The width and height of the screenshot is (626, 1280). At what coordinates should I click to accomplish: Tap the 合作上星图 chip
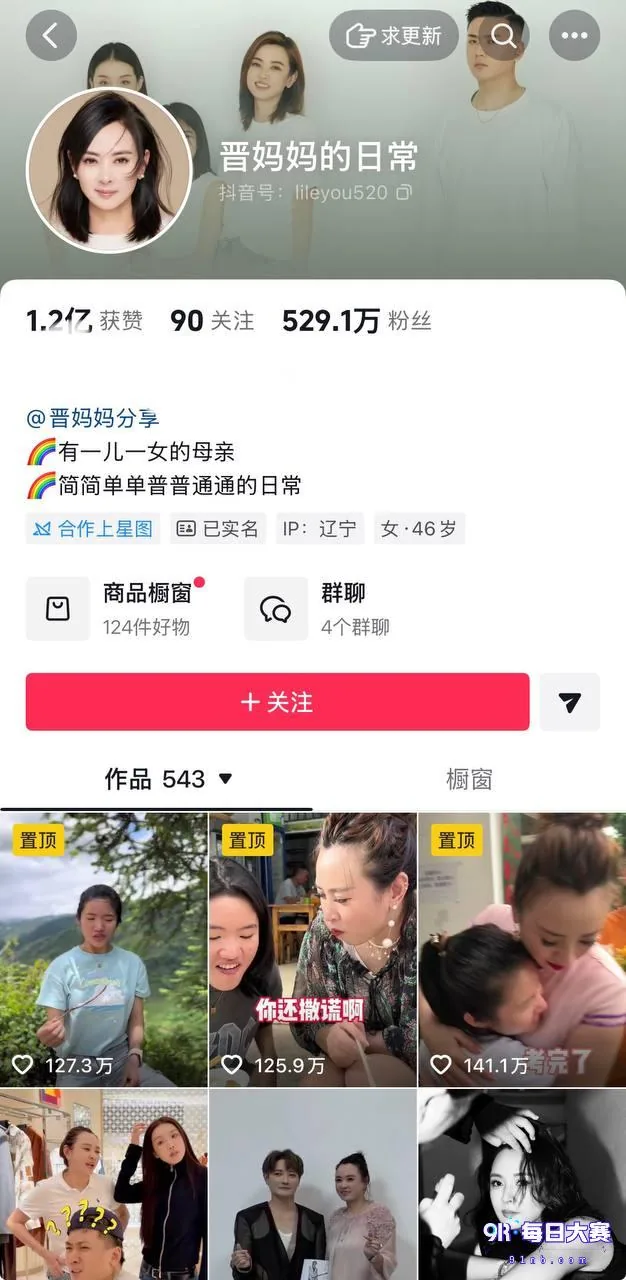point(93,529)
